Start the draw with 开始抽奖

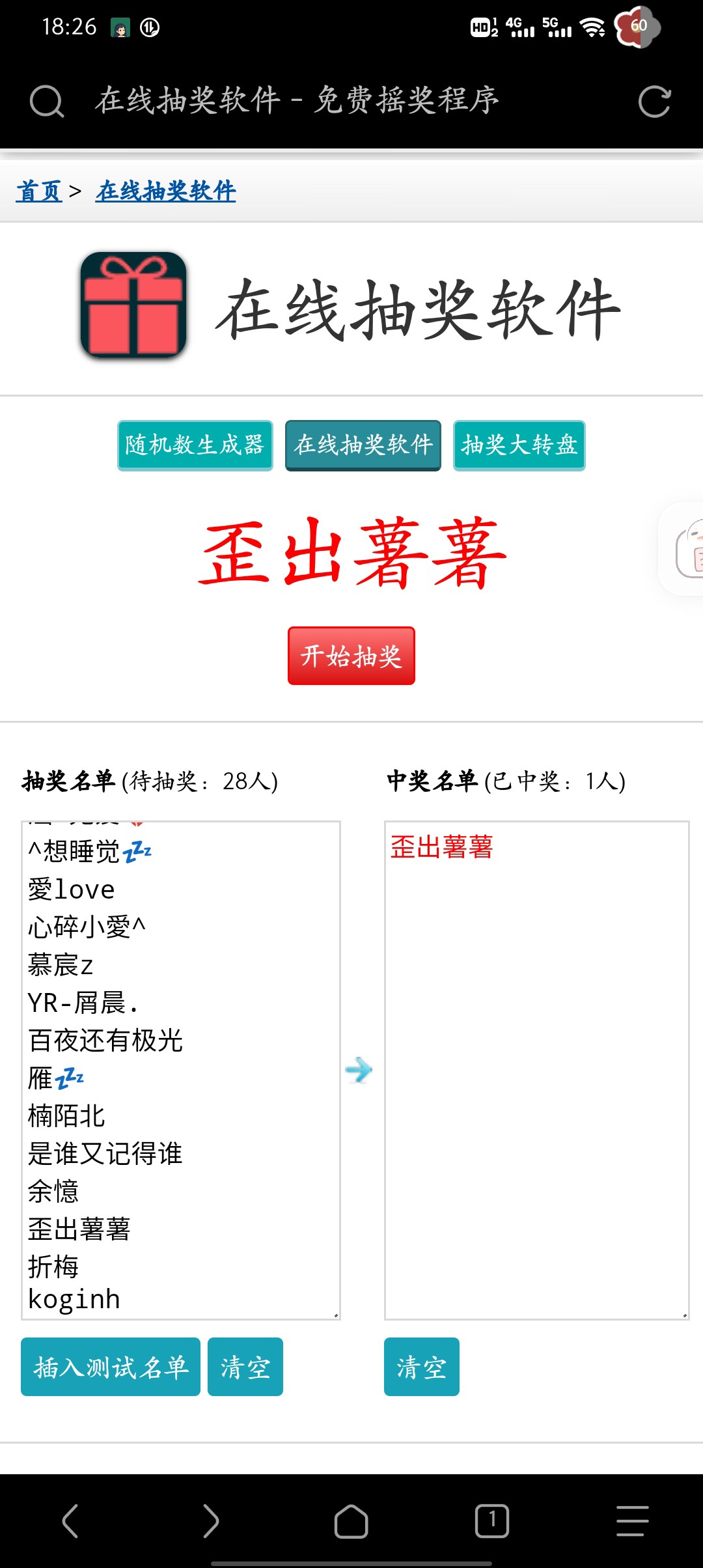click(351, 656)
